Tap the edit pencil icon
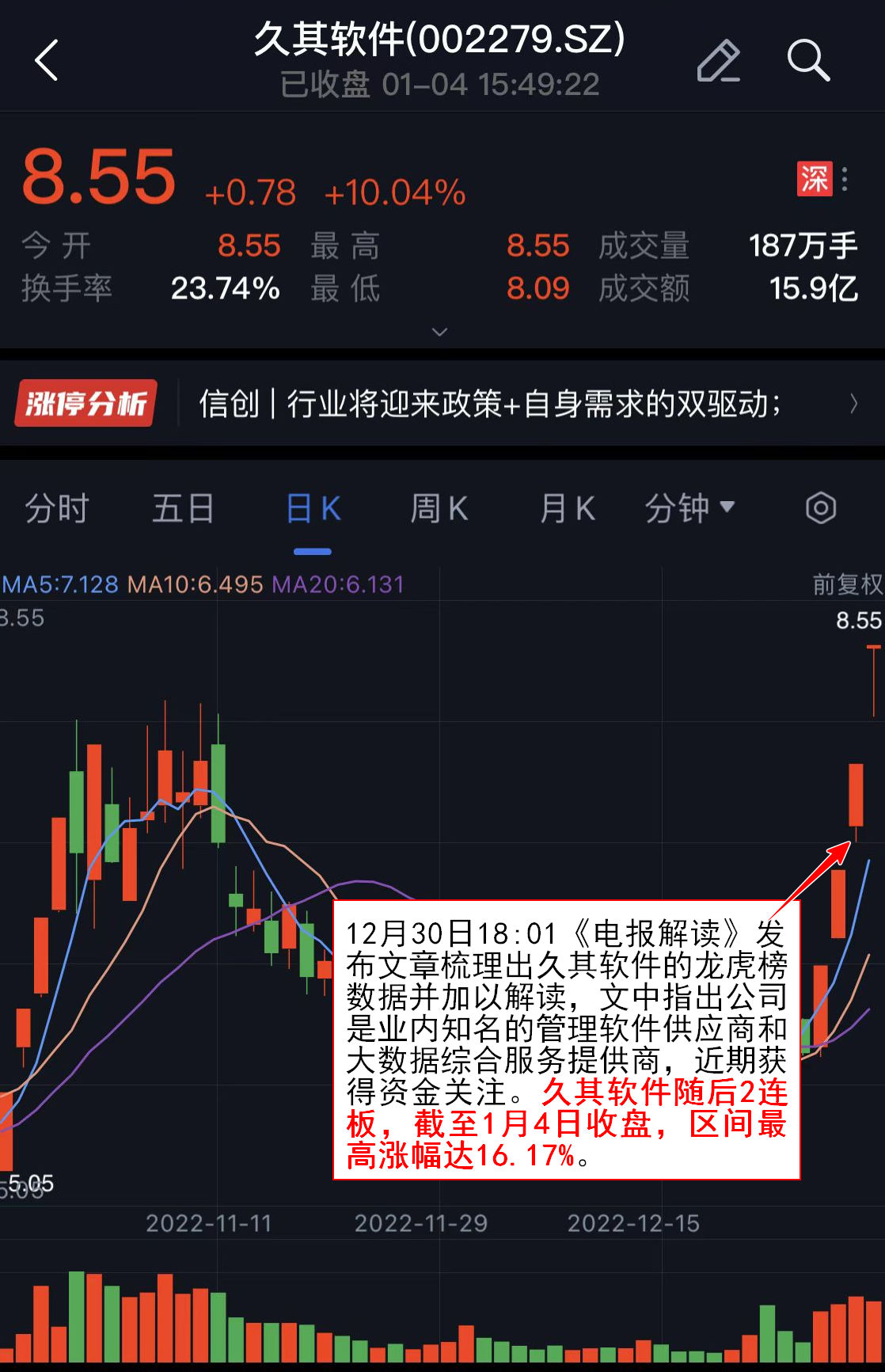Screen dimensions: 885x1372 pos(718,60)
